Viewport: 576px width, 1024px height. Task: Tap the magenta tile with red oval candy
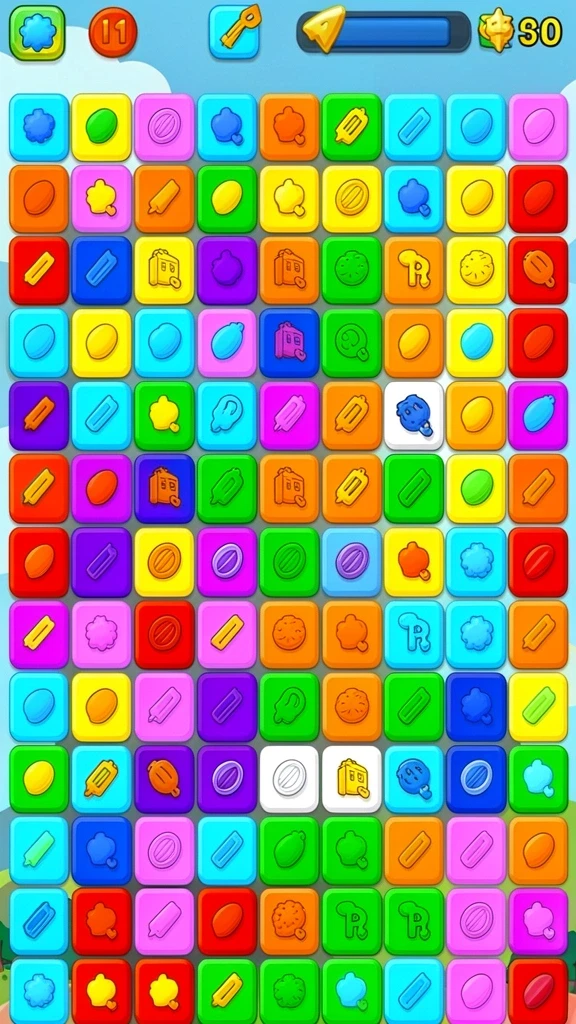click(101, 488)
